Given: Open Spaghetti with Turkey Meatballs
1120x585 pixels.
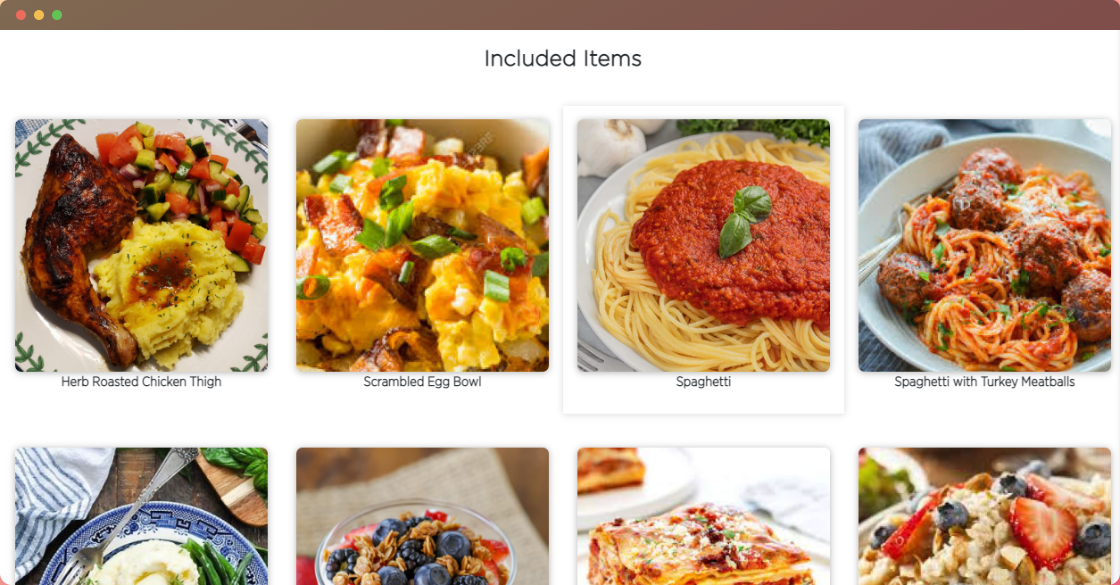Looking at the screenshot, I should (984, 246).
